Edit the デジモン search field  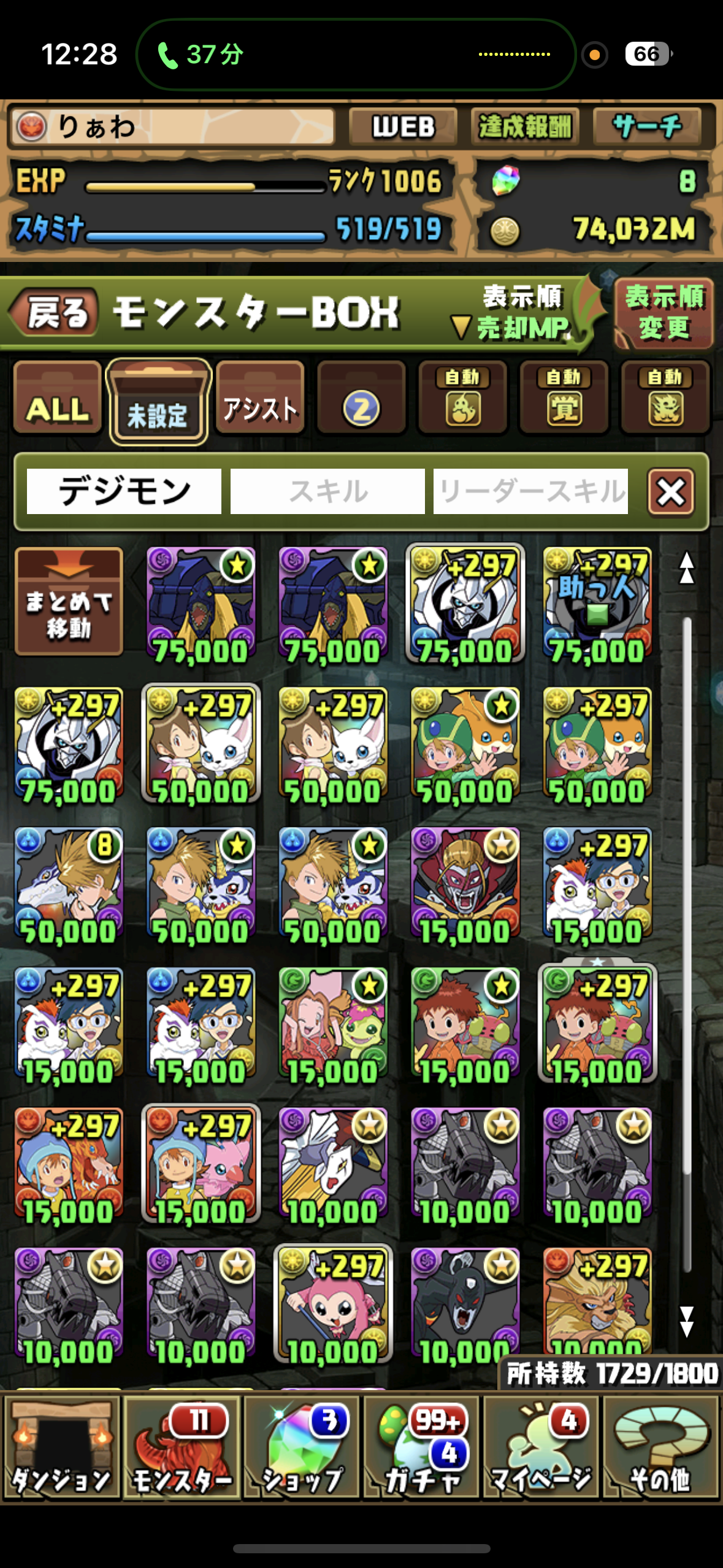124,491
